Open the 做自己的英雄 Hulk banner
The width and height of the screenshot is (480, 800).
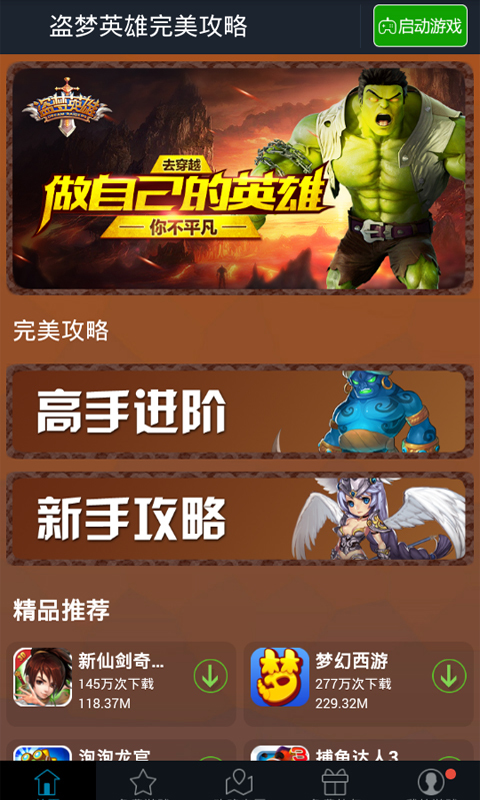[x=240, y=178]
